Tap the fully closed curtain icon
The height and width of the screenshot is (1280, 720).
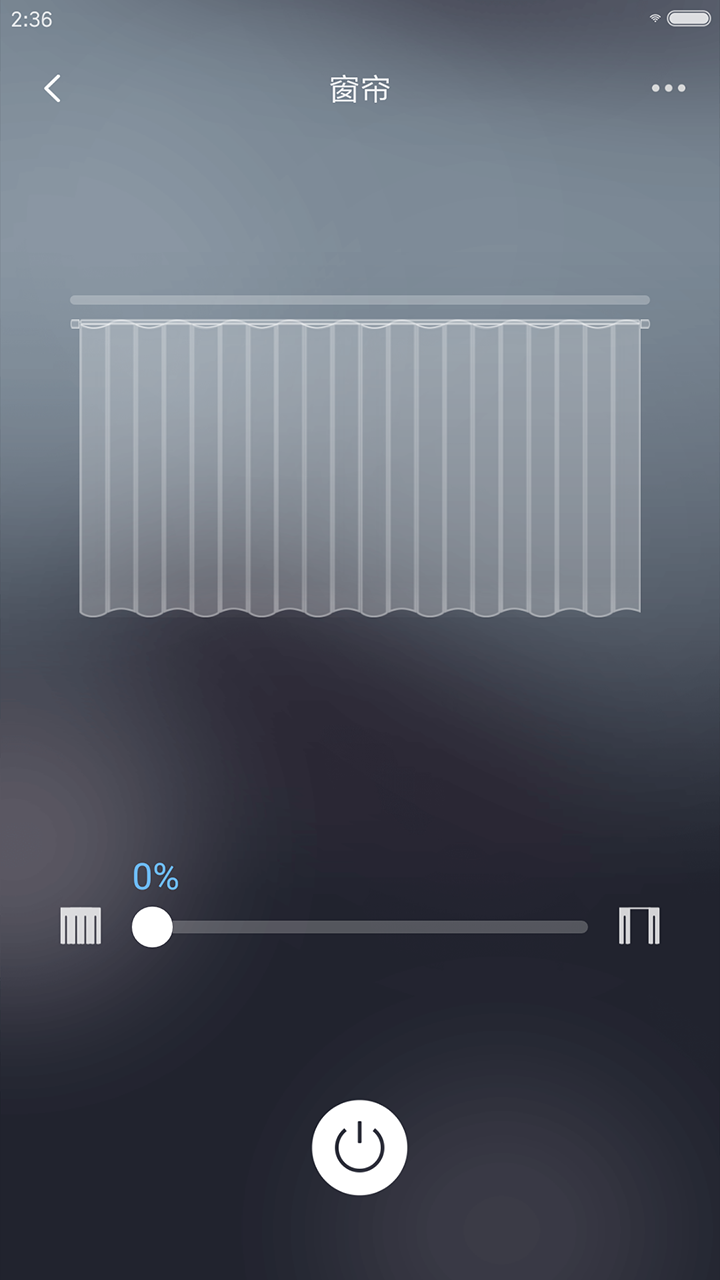tap(81, 926)
